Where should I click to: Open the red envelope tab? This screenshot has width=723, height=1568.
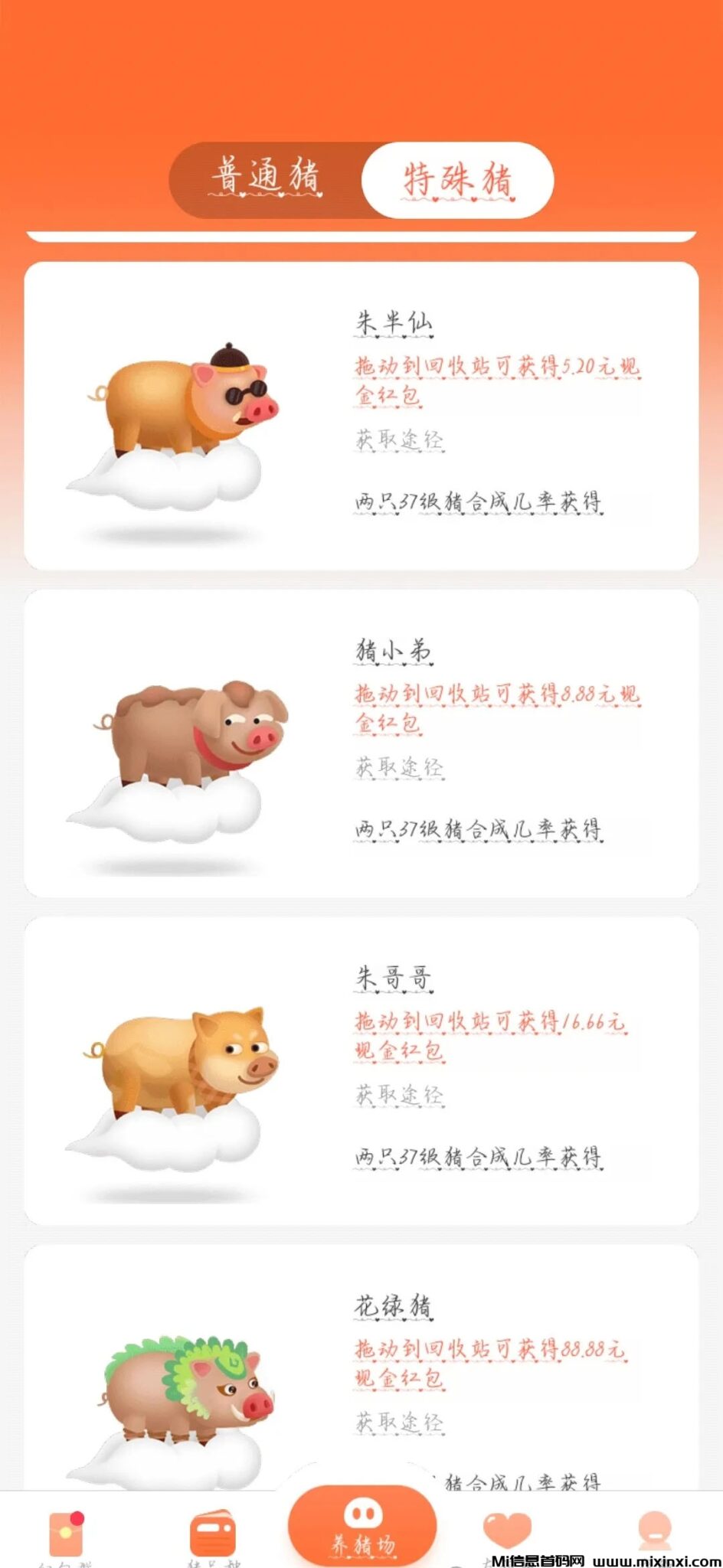[66, 1534]
